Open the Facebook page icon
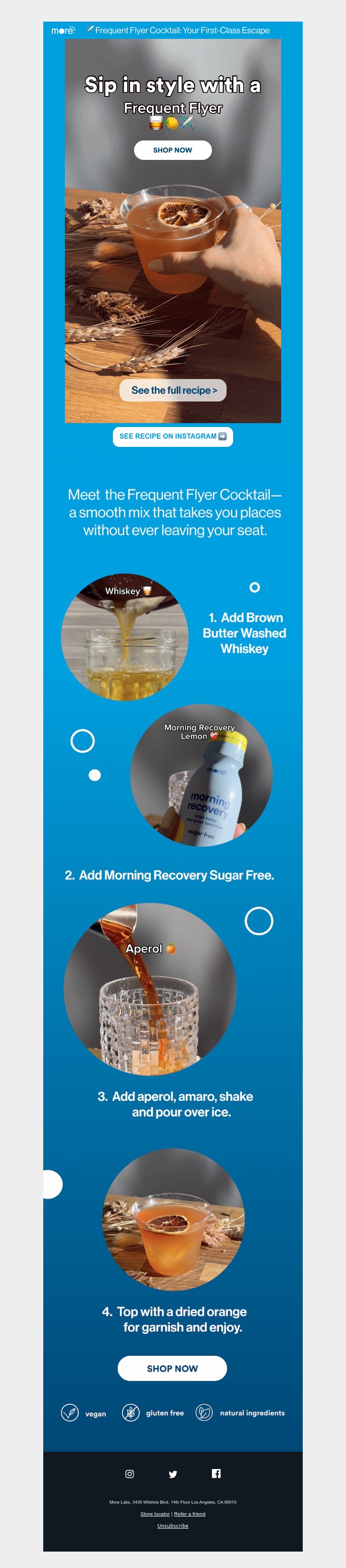346x1568 pixels. pyautogui.click(x=216, y=1474)
